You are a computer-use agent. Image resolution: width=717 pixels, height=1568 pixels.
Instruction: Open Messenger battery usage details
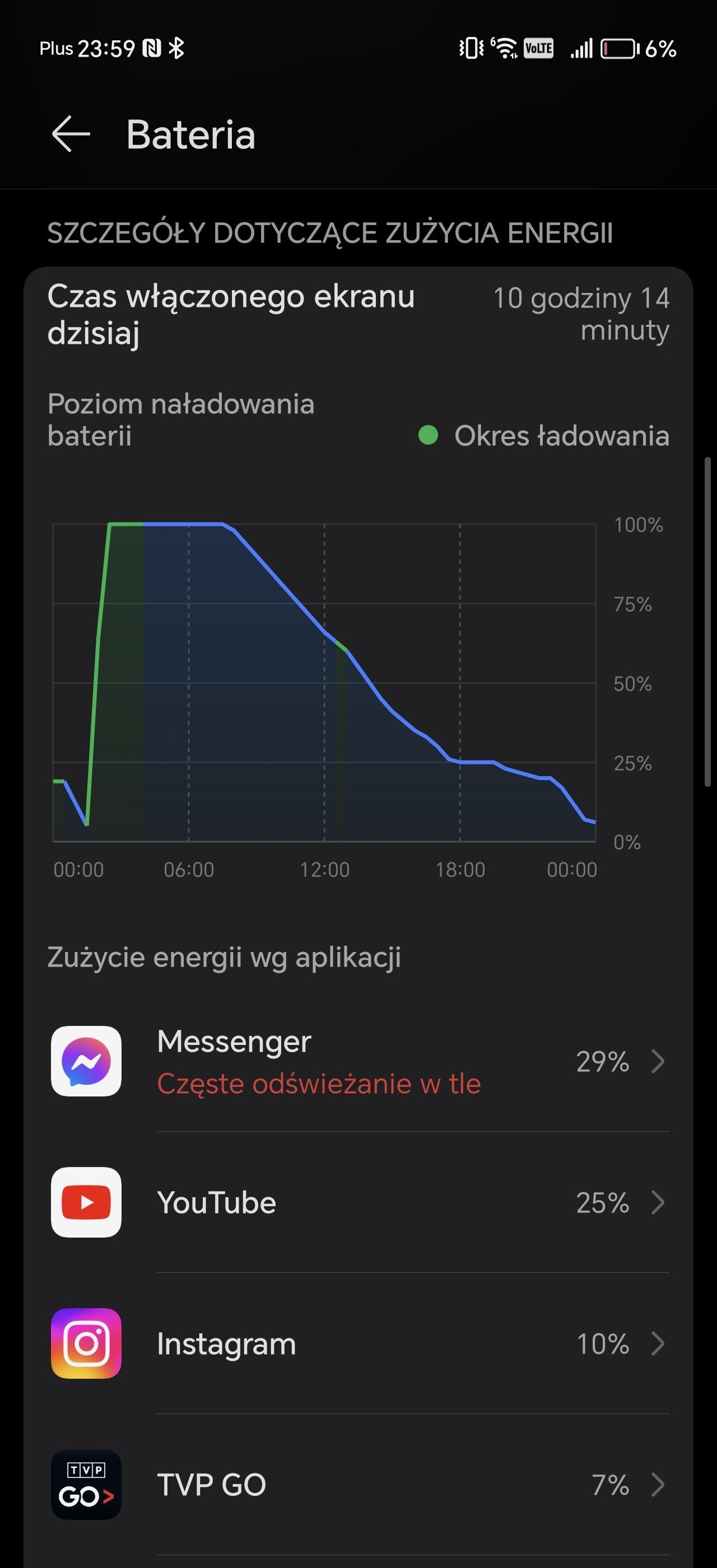point(358,1062)
